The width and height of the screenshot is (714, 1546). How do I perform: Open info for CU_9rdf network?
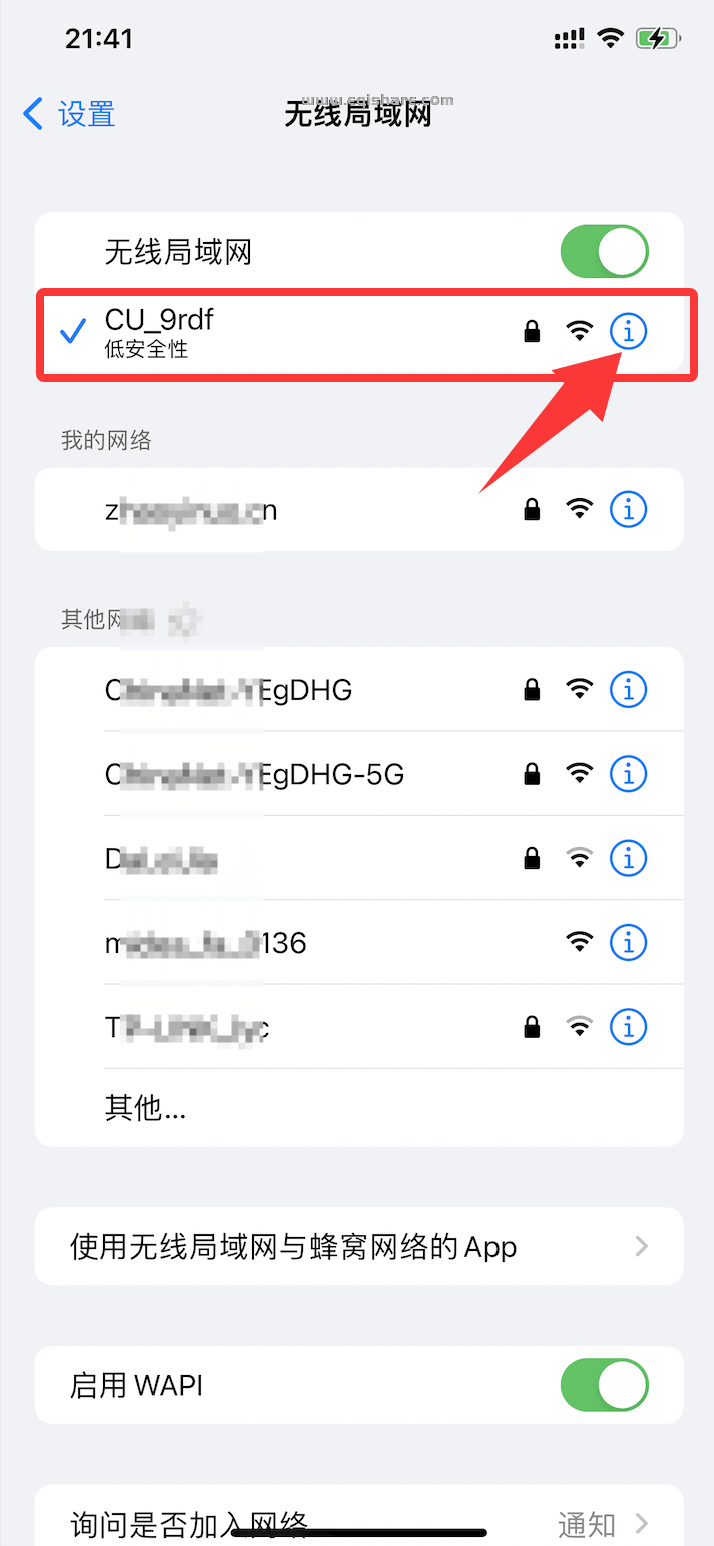[x=628, y=331]
